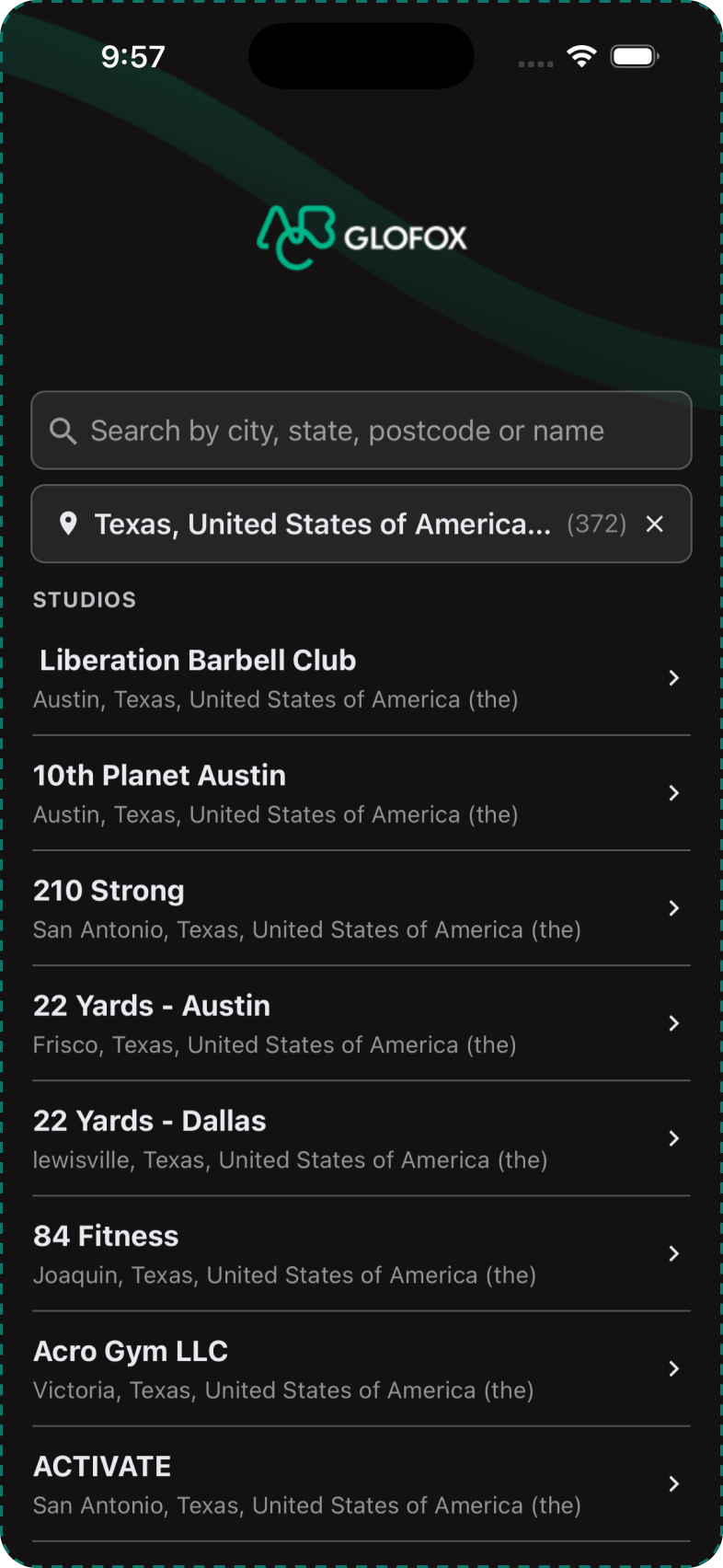This screenshot has height=1568, width=723.
Task: Open 22 Yards - Dallas studio
Action: (x=361, y=1138)
